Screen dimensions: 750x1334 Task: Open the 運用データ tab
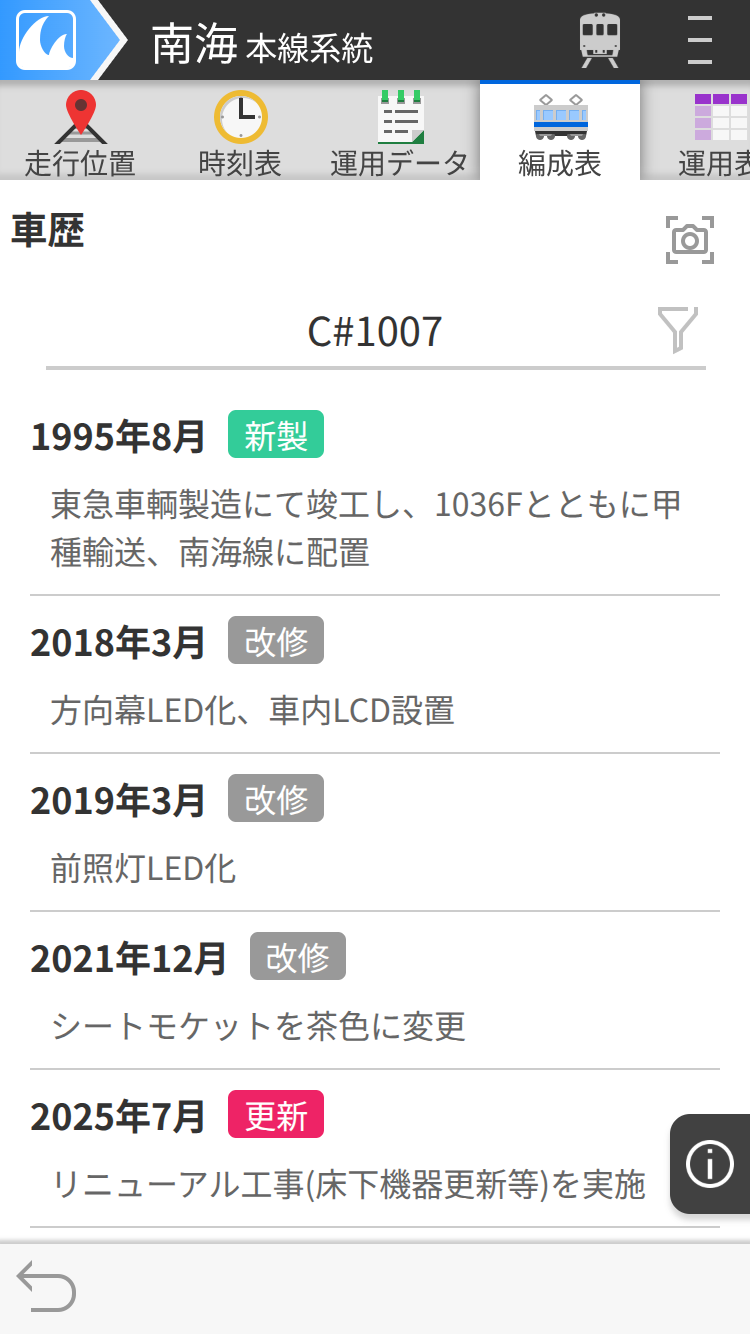(x=400, y=133)
